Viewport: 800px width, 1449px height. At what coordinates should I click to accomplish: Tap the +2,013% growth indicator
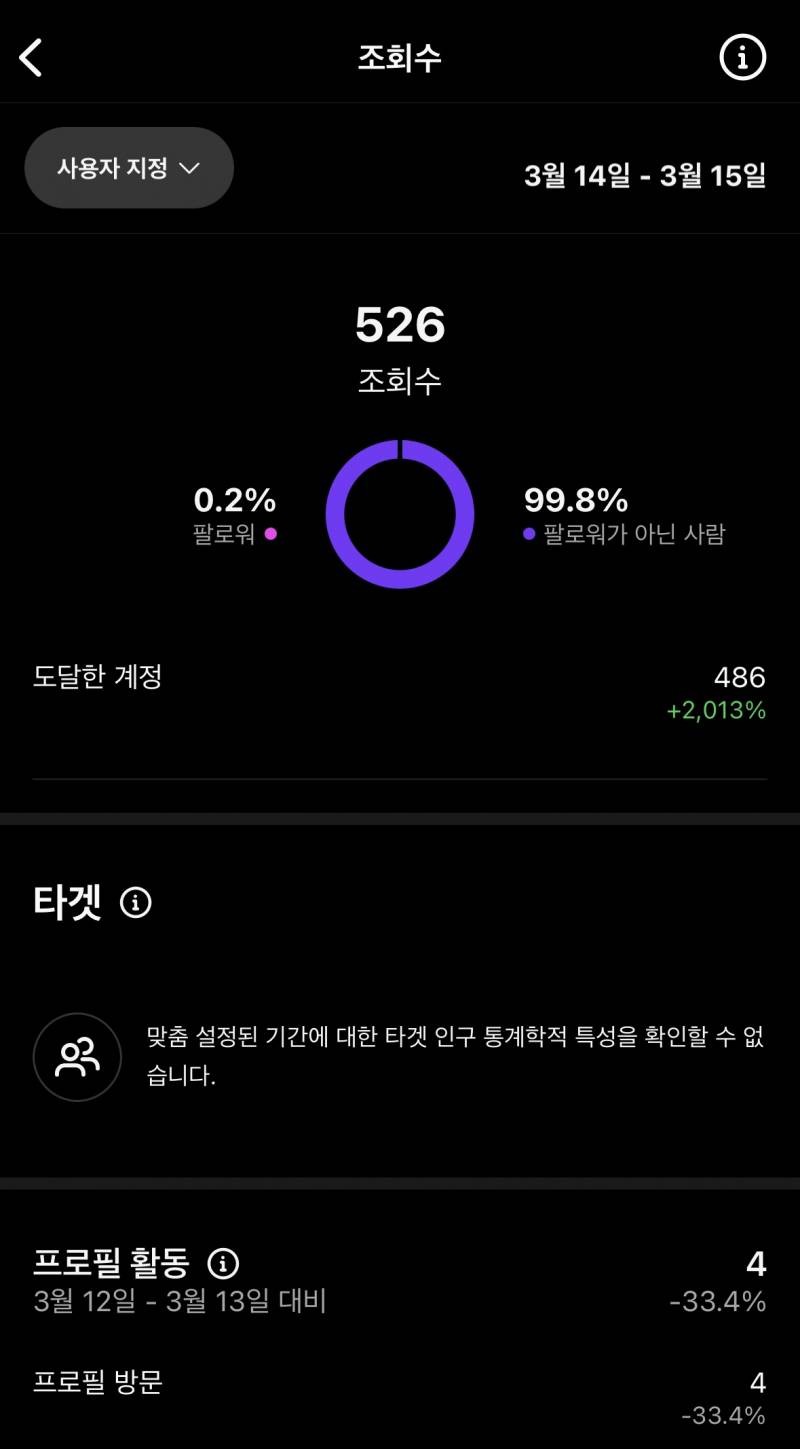click(x=715, y=712)
